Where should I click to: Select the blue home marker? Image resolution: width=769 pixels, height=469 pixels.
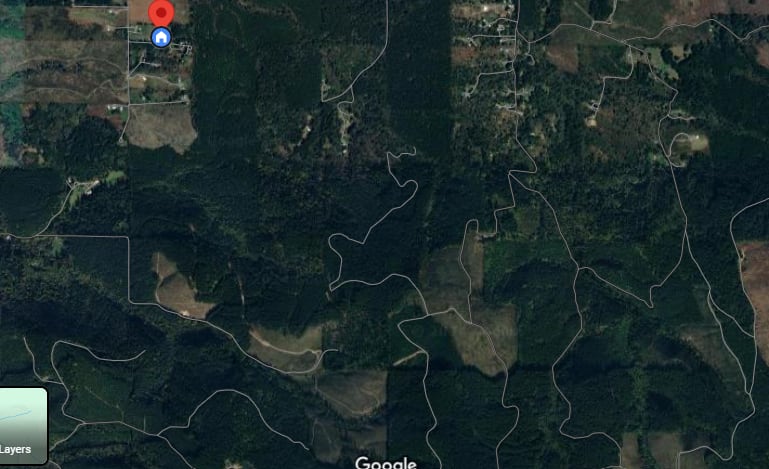(x=161, y=38)
